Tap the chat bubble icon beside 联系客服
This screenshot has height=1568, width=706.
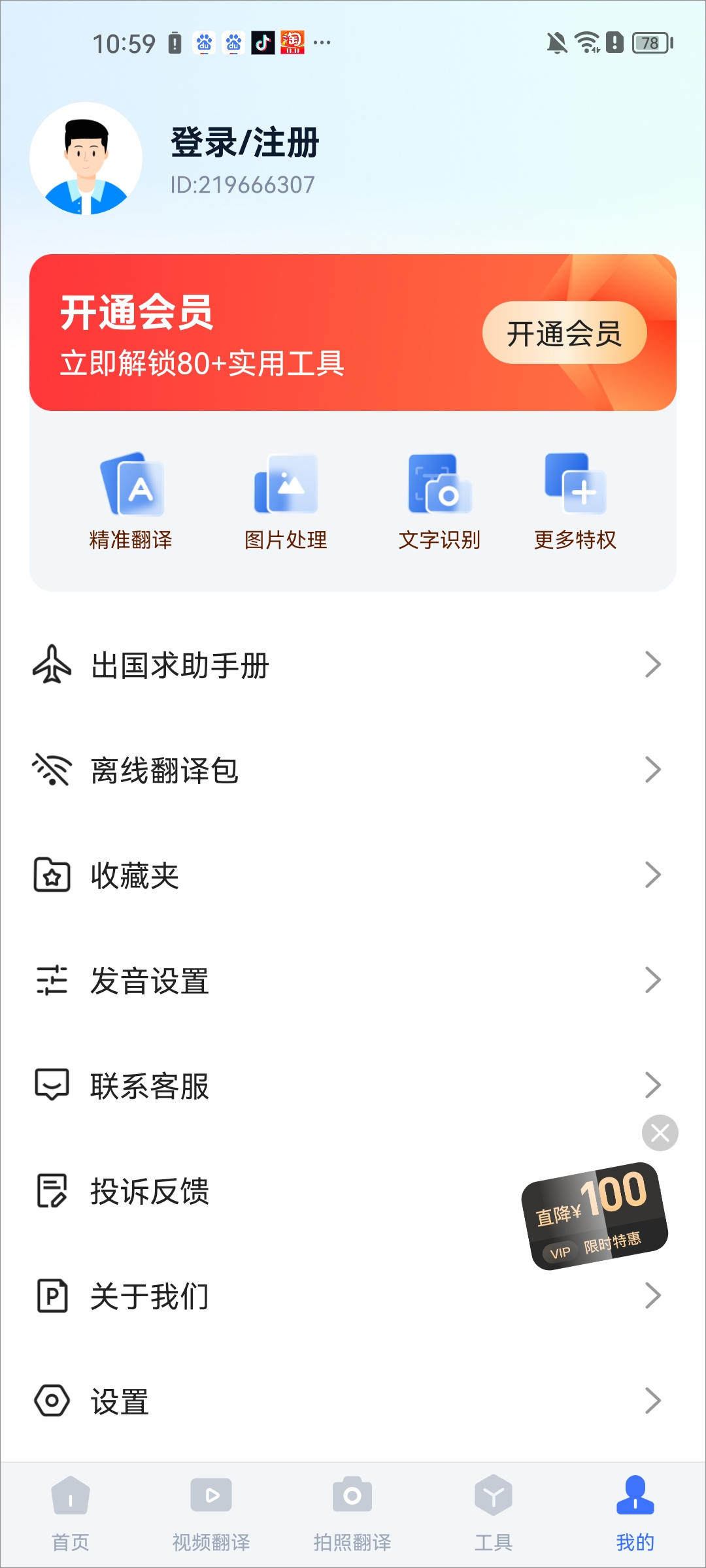pyautogui.click(x=54, y=1086)
